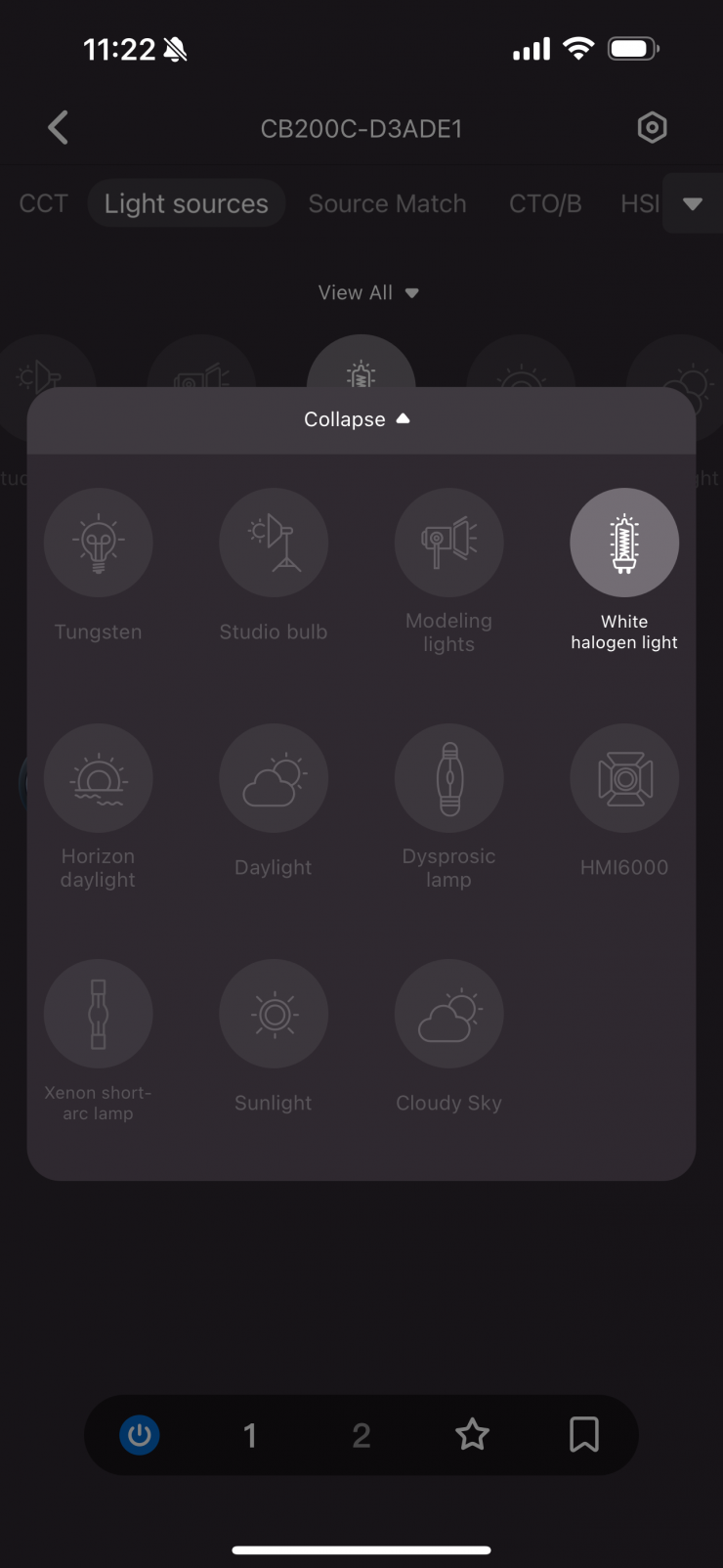Image resolution: width=723 pixels, height=1568 pixels.
Task: Pick the Modeling lights preset
Action: click(448, 543)
